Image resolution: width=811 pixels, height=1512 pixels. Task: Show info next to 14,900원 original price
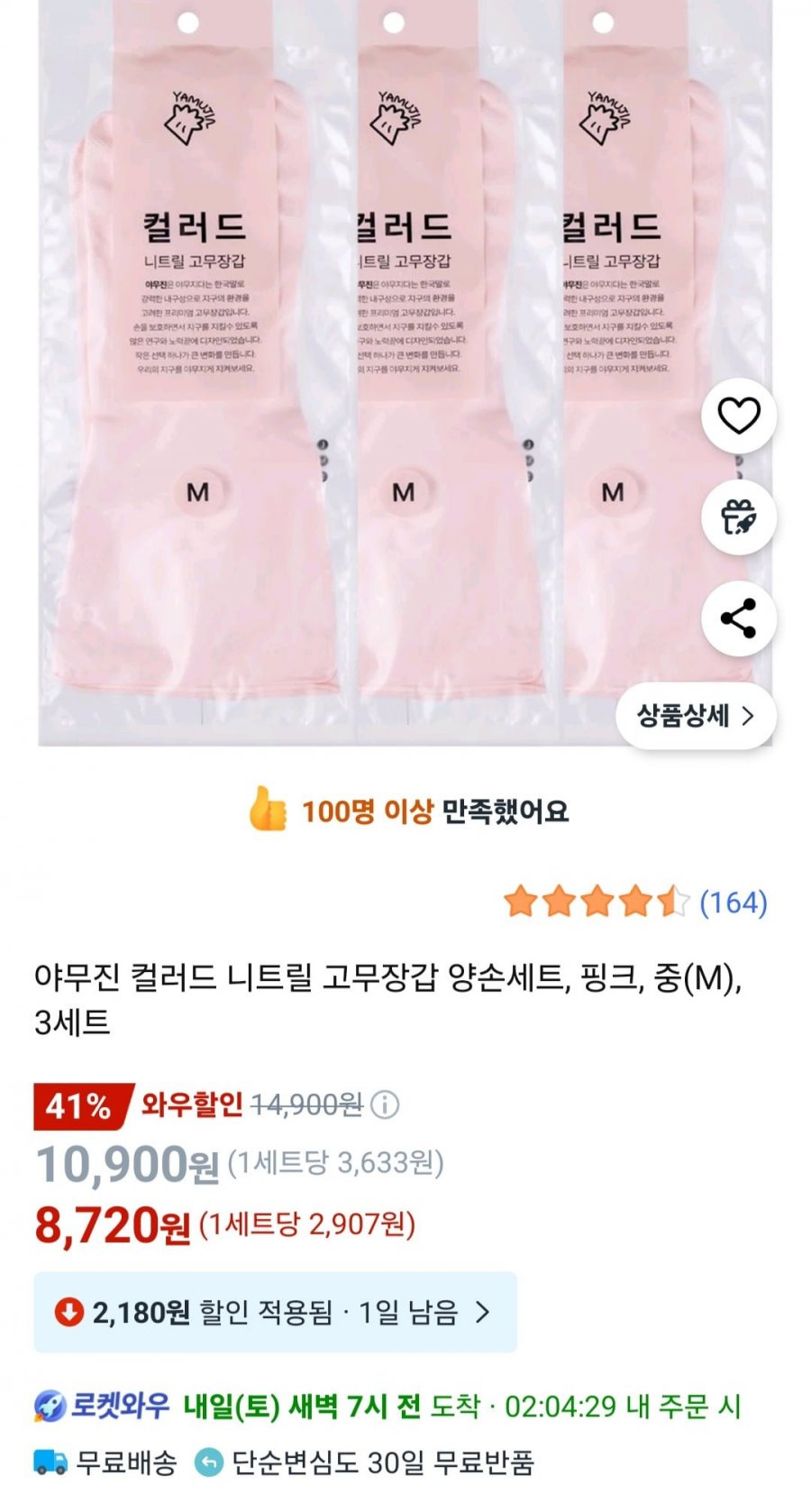(385, 1104)
